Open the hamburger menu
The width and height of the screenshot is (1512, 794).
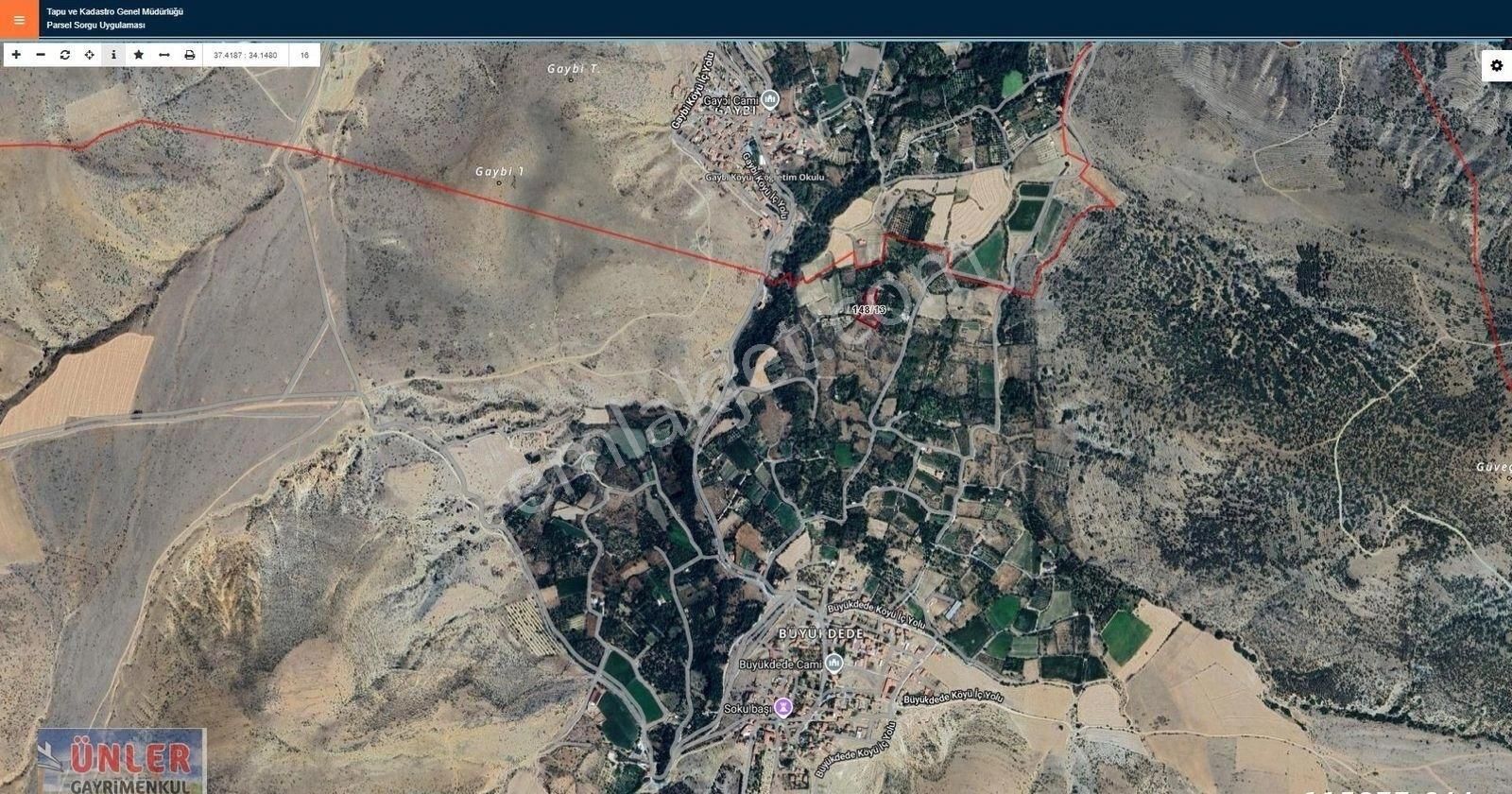click(19, 19)
